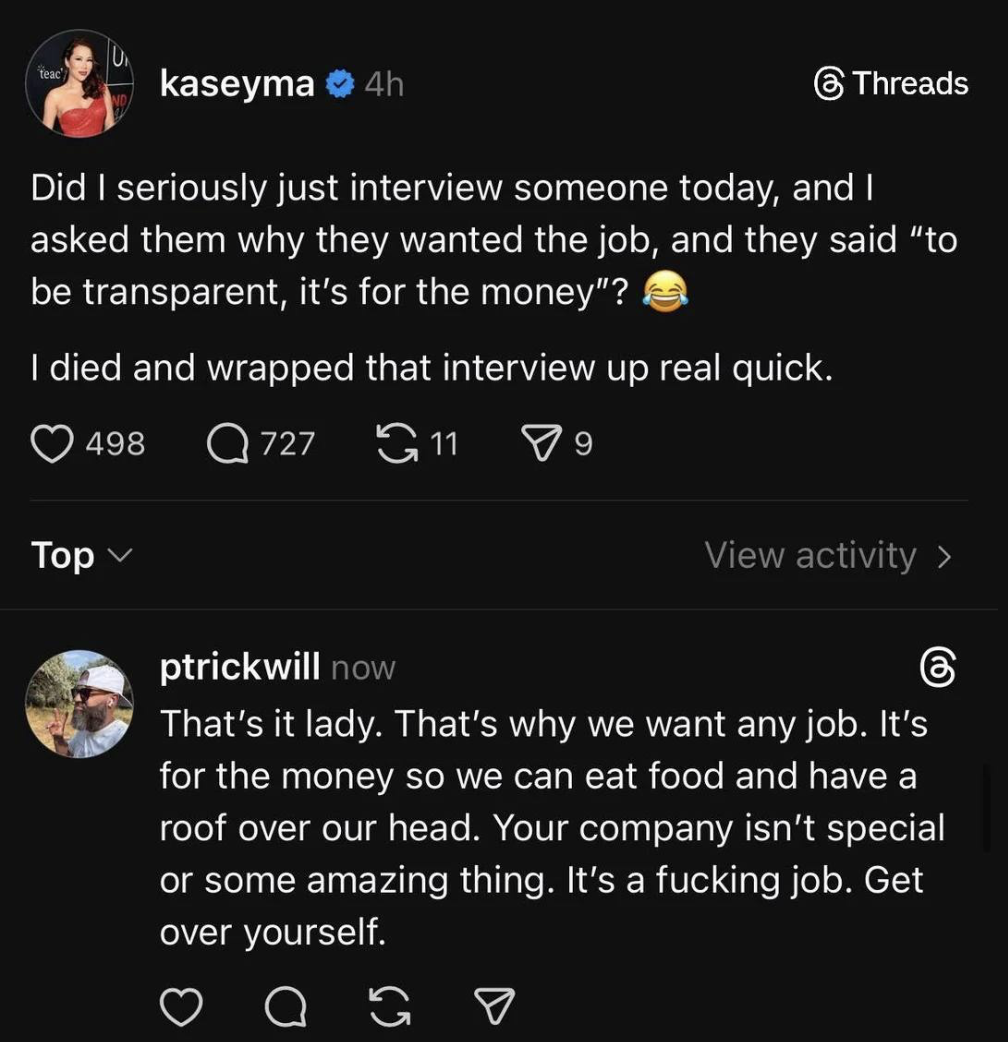
Task: Tap the ptrickwill username
Action: [240, 668]
